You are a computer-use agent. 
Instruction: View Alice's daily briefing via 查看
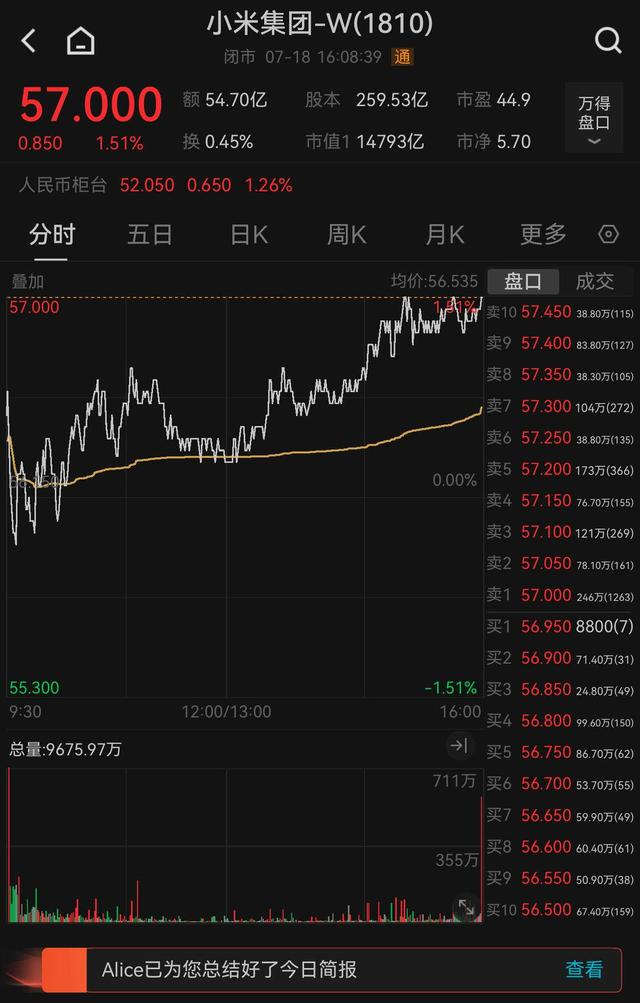coord(584,969)
